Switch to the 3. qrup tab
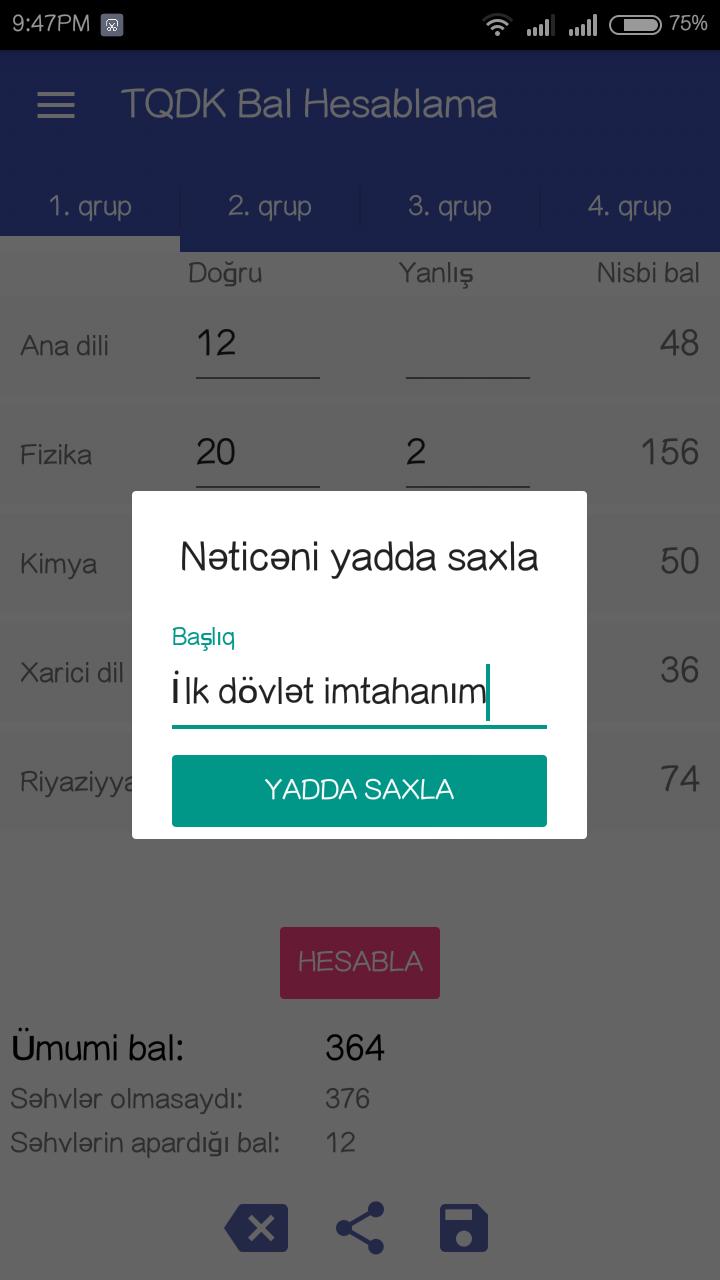The image size is (720, 1280). [x=450, y=207]
